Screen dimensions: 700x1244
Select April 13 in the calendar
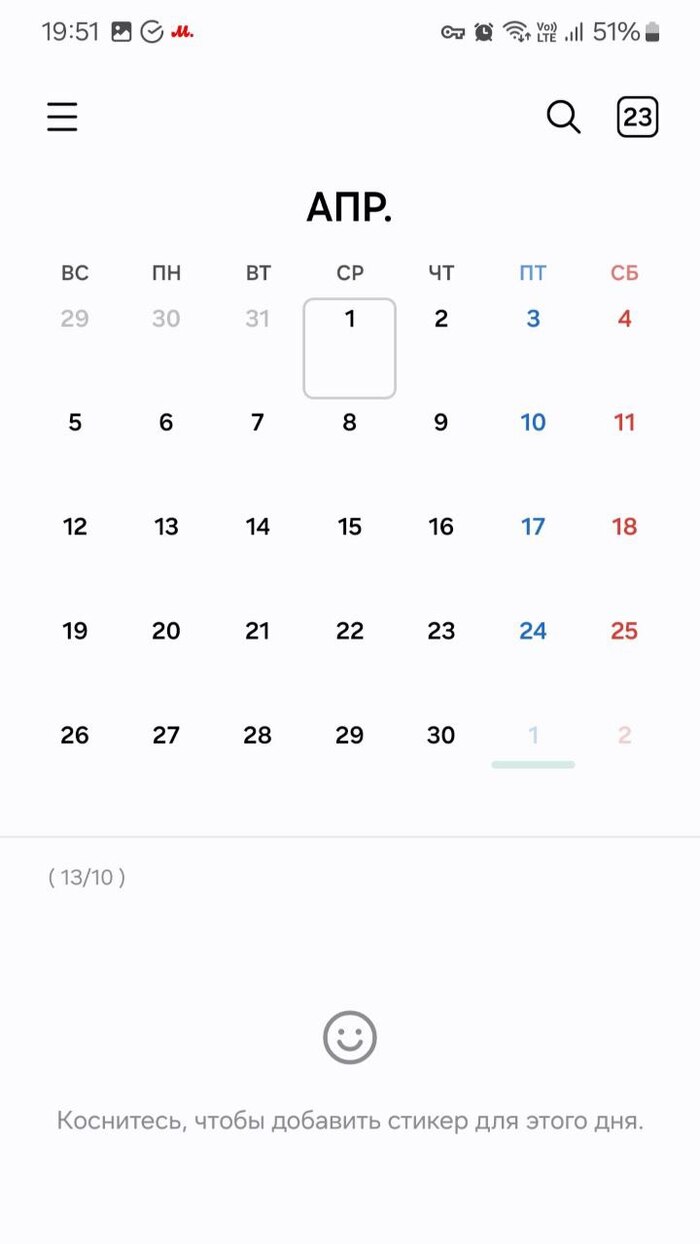coord(166,527)
